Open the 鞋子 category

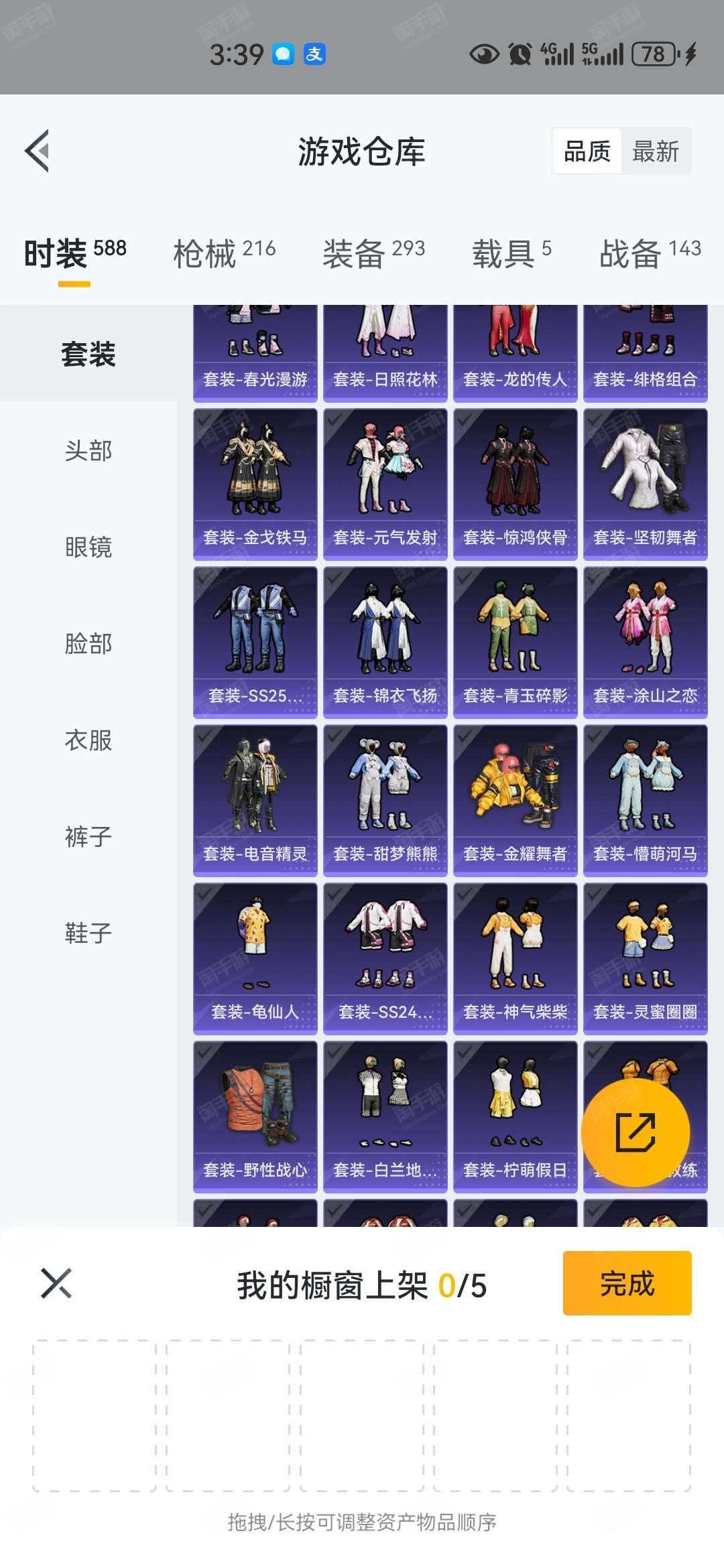88,933
